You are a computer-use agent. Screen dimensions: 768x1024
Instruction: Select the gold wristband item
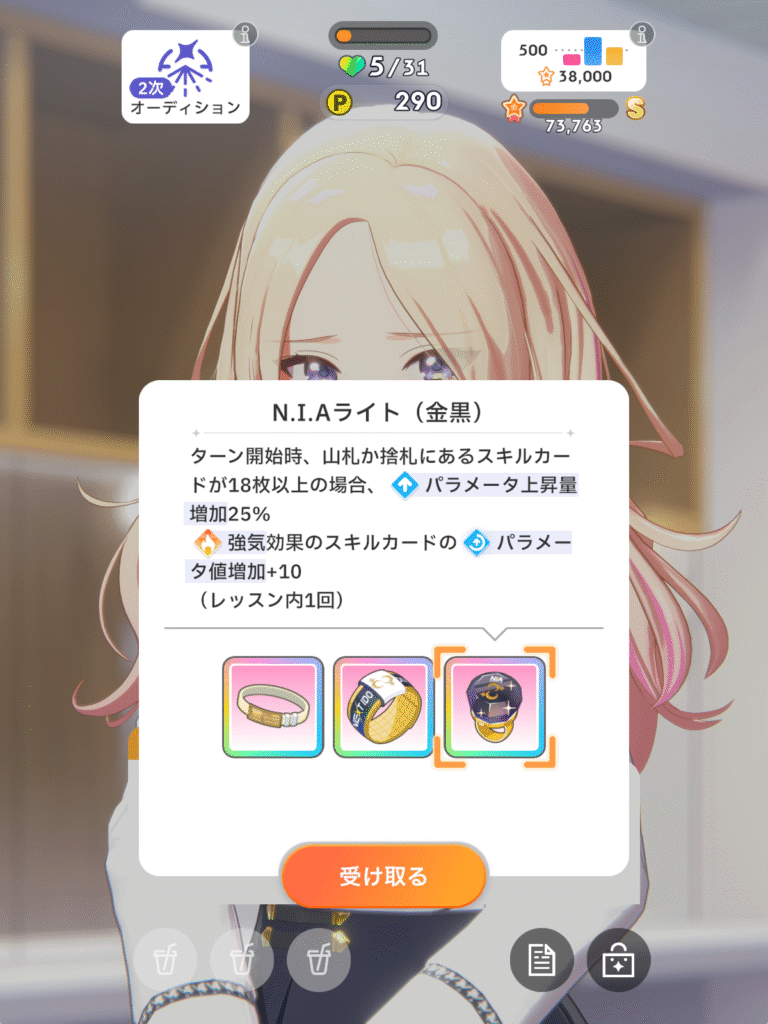coord(383,707)
